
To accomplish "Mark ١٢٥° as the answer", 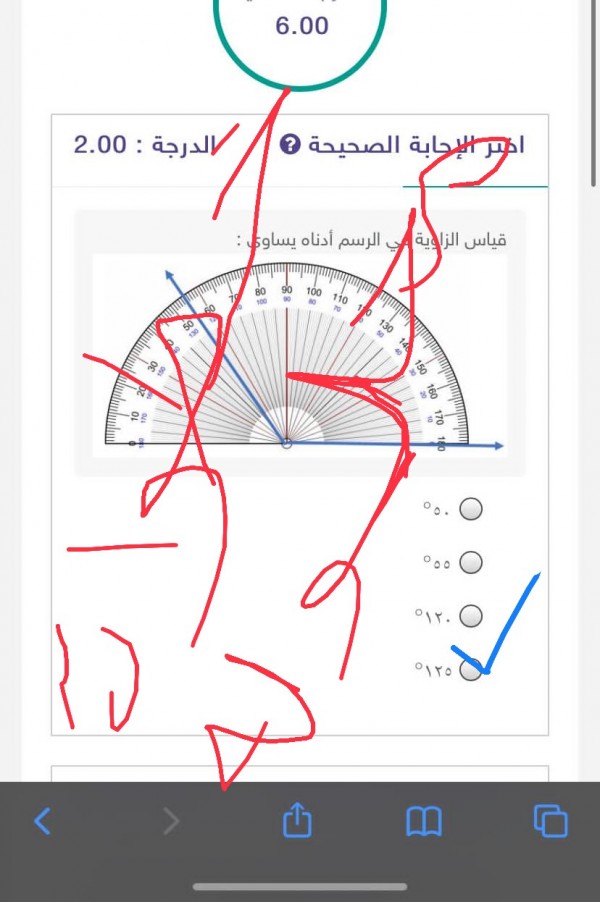I will click(x=470, y=670).
